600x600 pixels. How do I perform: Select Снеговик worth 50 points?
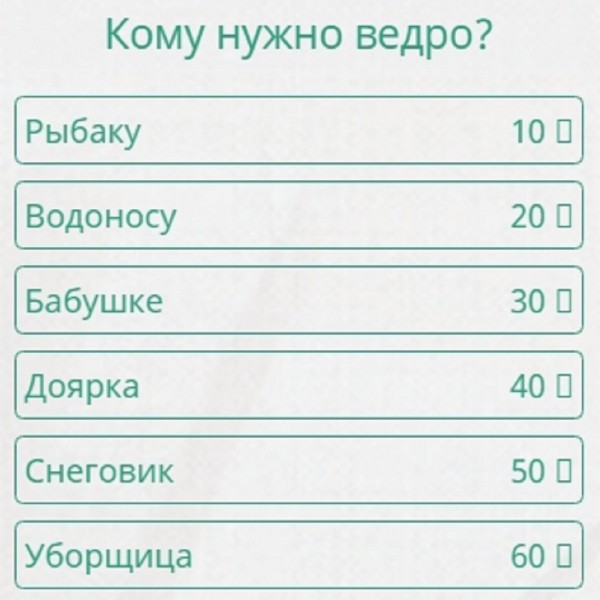tap(298, 470)
